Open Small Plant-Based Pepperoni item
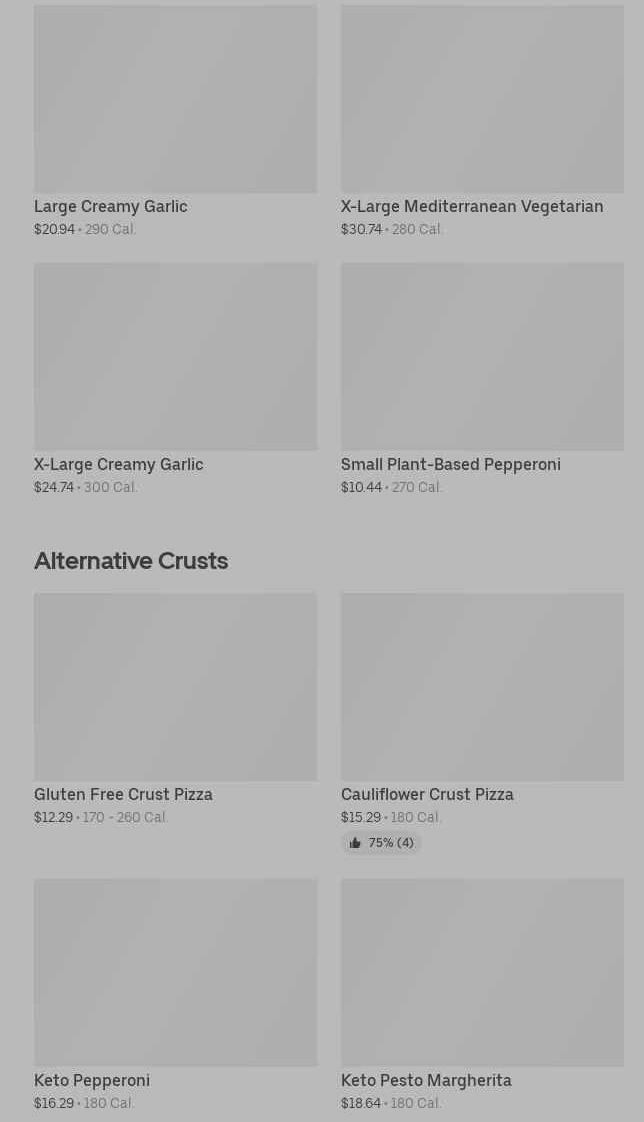This screenshot has width=644, height=1122. [482, 357]
